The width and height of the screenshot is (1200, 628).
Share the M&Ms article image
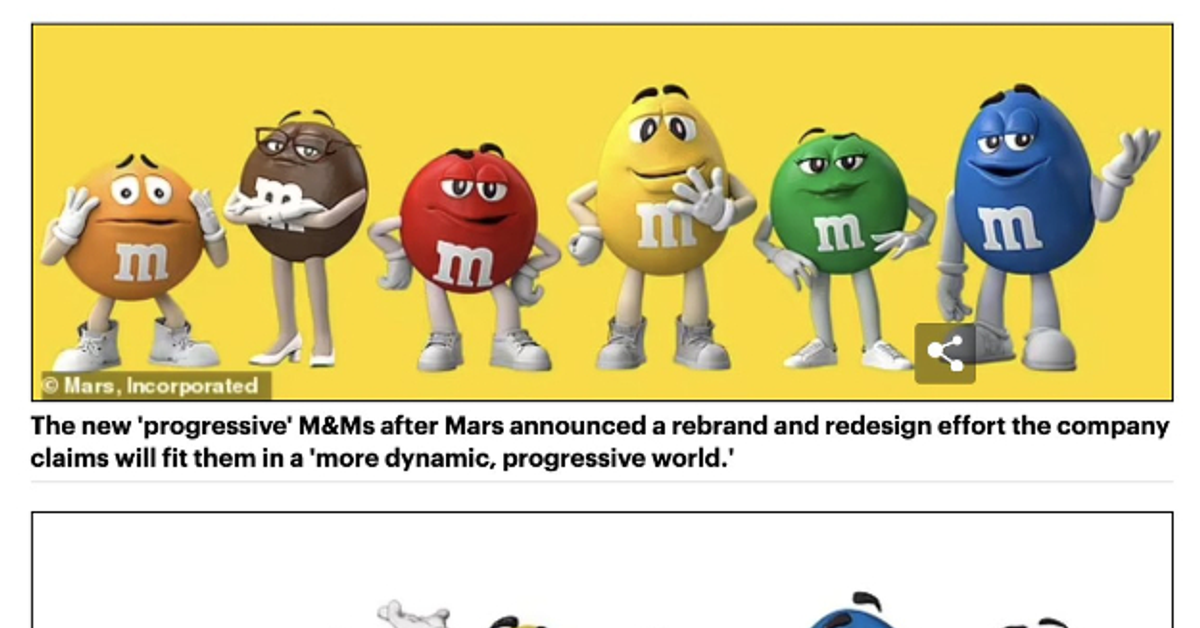click(945, 353)
